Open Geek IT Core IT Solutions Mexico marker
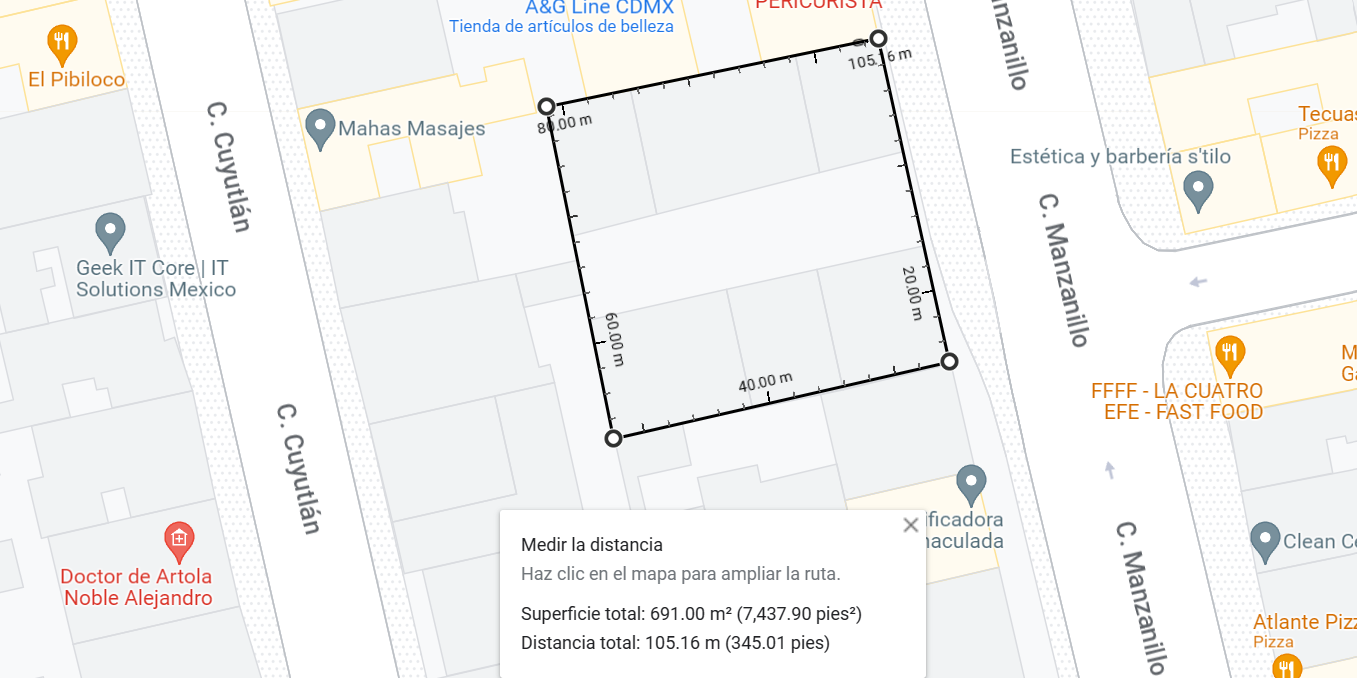The image size is (1357, 678). point(110,232)
